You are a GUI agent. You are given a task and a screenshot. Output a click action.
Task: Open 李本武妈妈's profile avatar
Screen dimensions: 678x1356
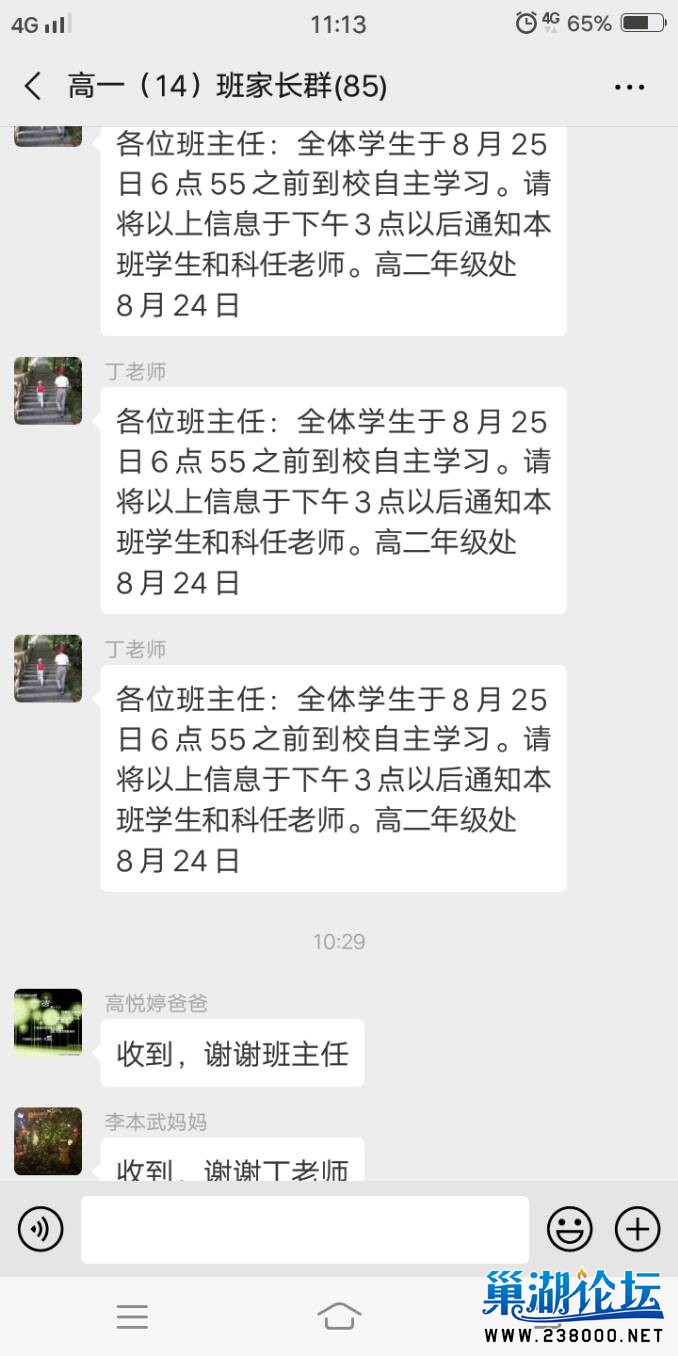48,1141
